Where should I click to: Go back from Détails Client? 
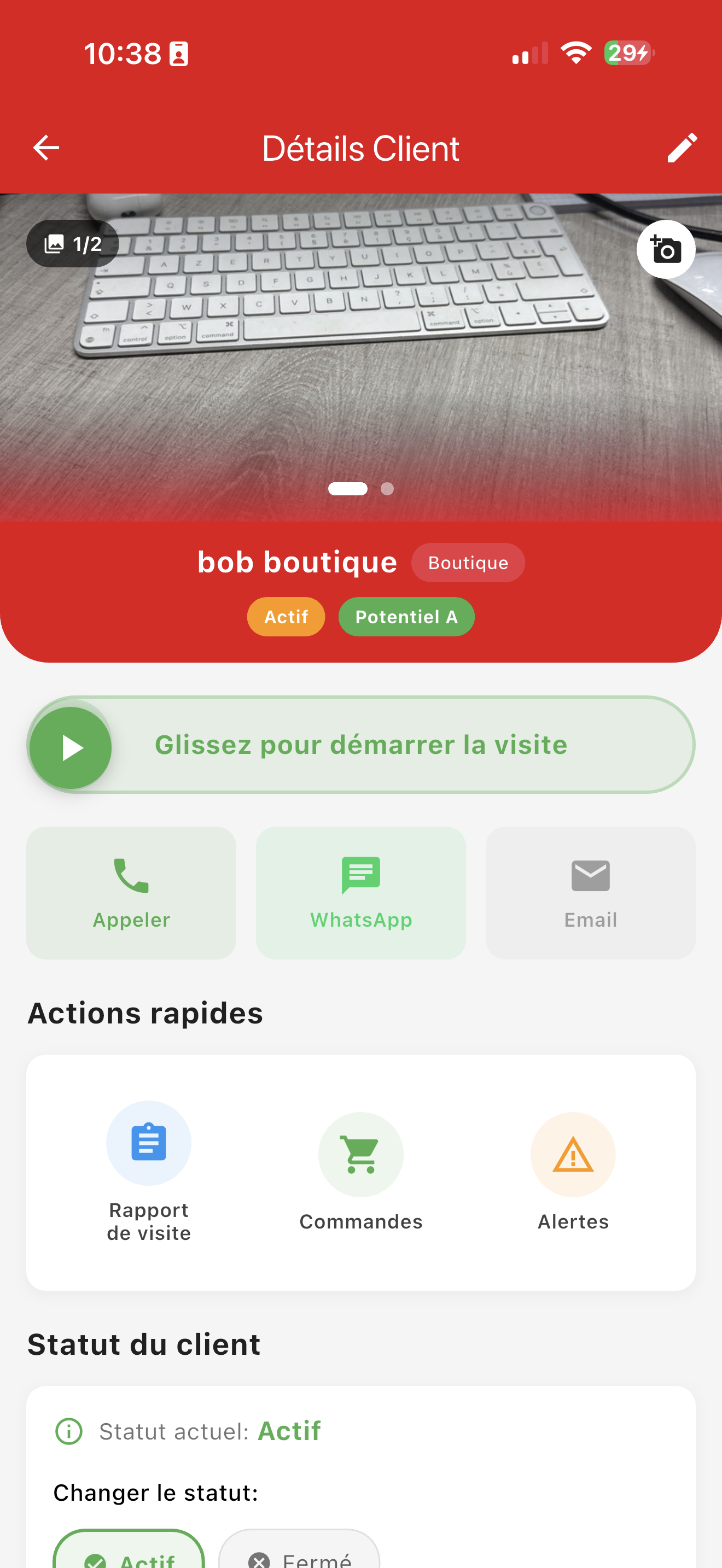(46, 148)
